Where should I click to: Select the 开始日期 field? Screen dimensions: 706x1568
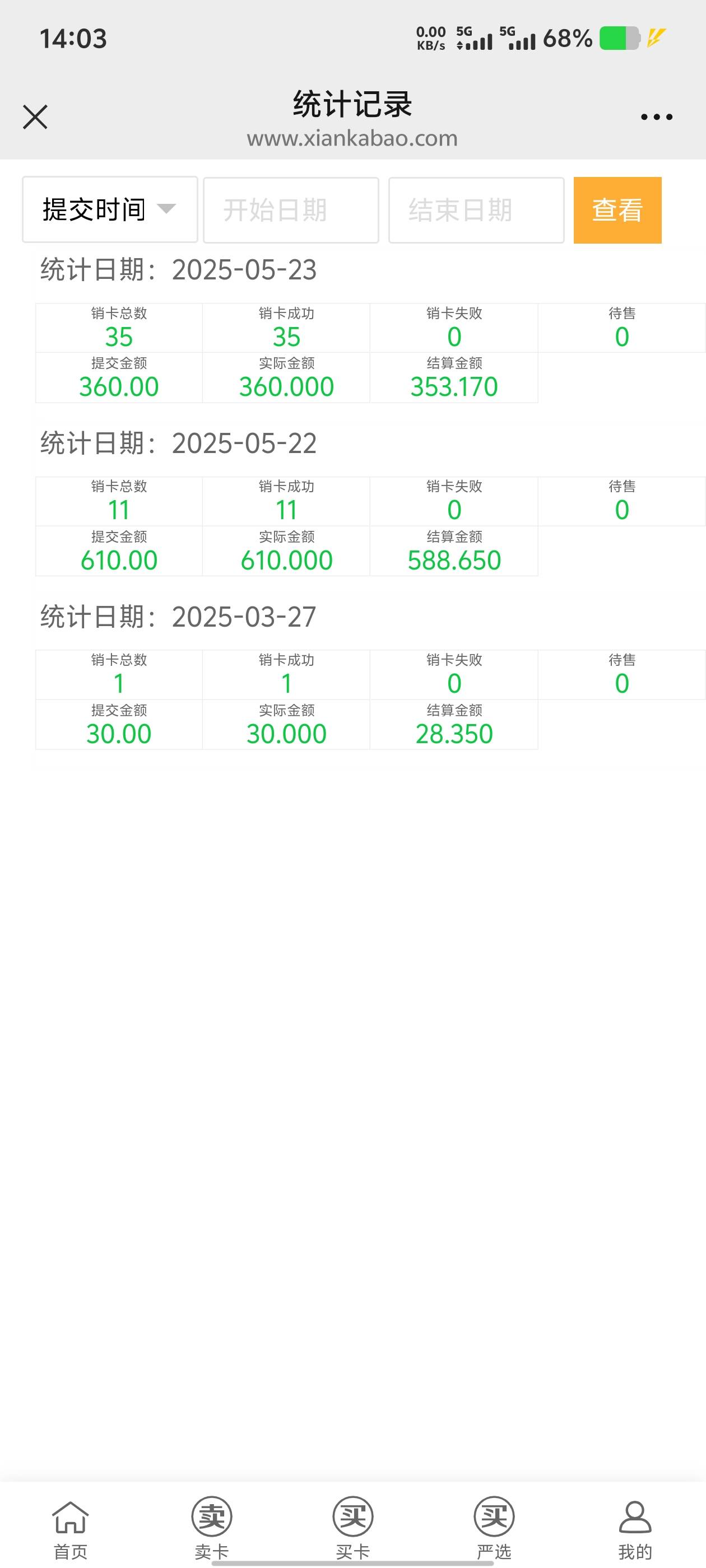point(291,210)
